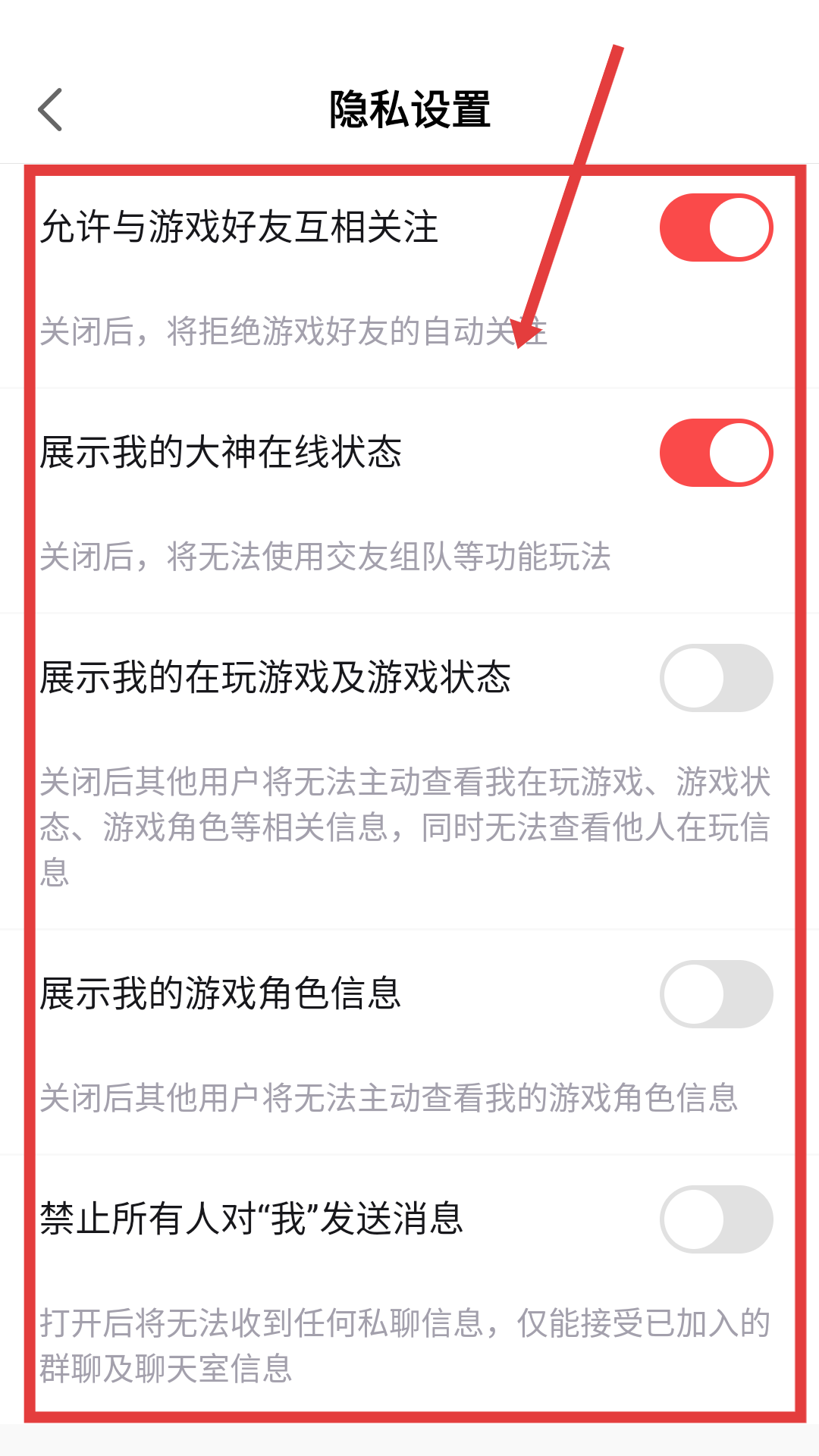
Task: Turn off 展示我的大神在线状态
Action: coord(716,453)
